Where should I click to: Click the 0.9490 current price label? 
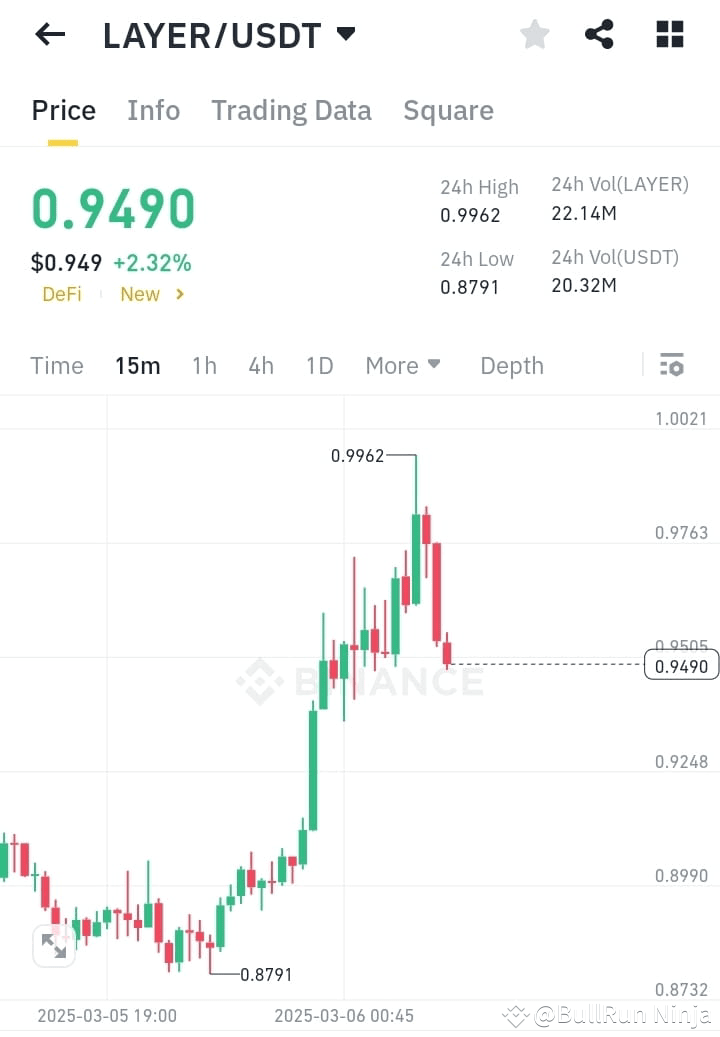tap(681, 665)
